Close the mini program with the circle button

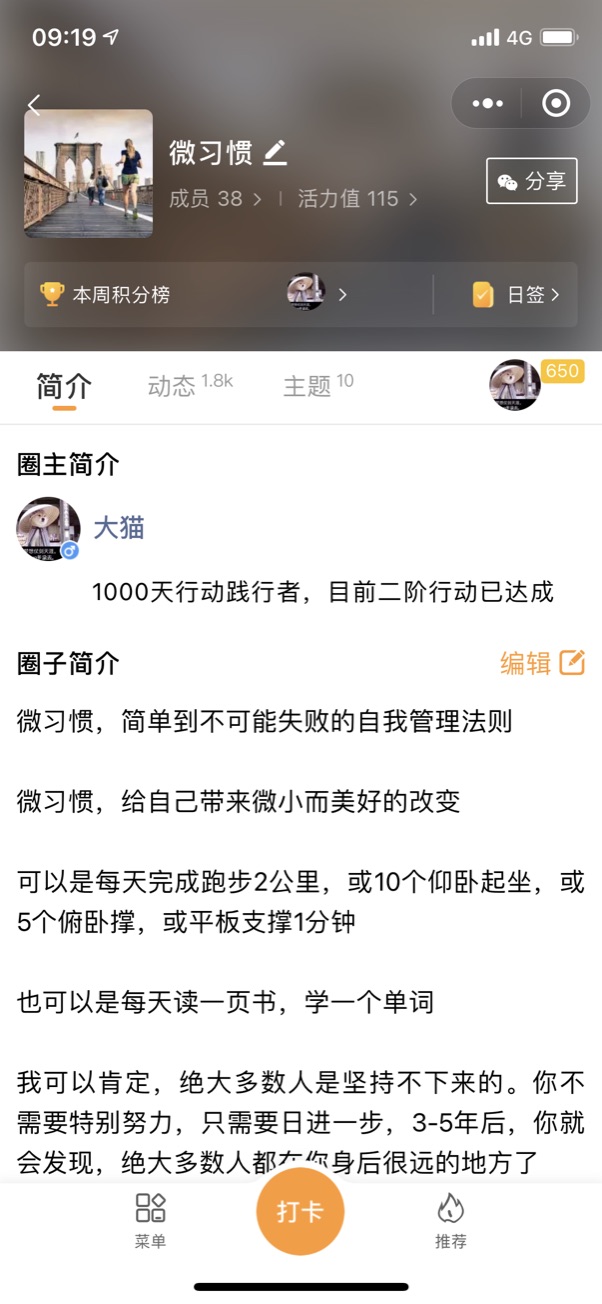[555, 103]
